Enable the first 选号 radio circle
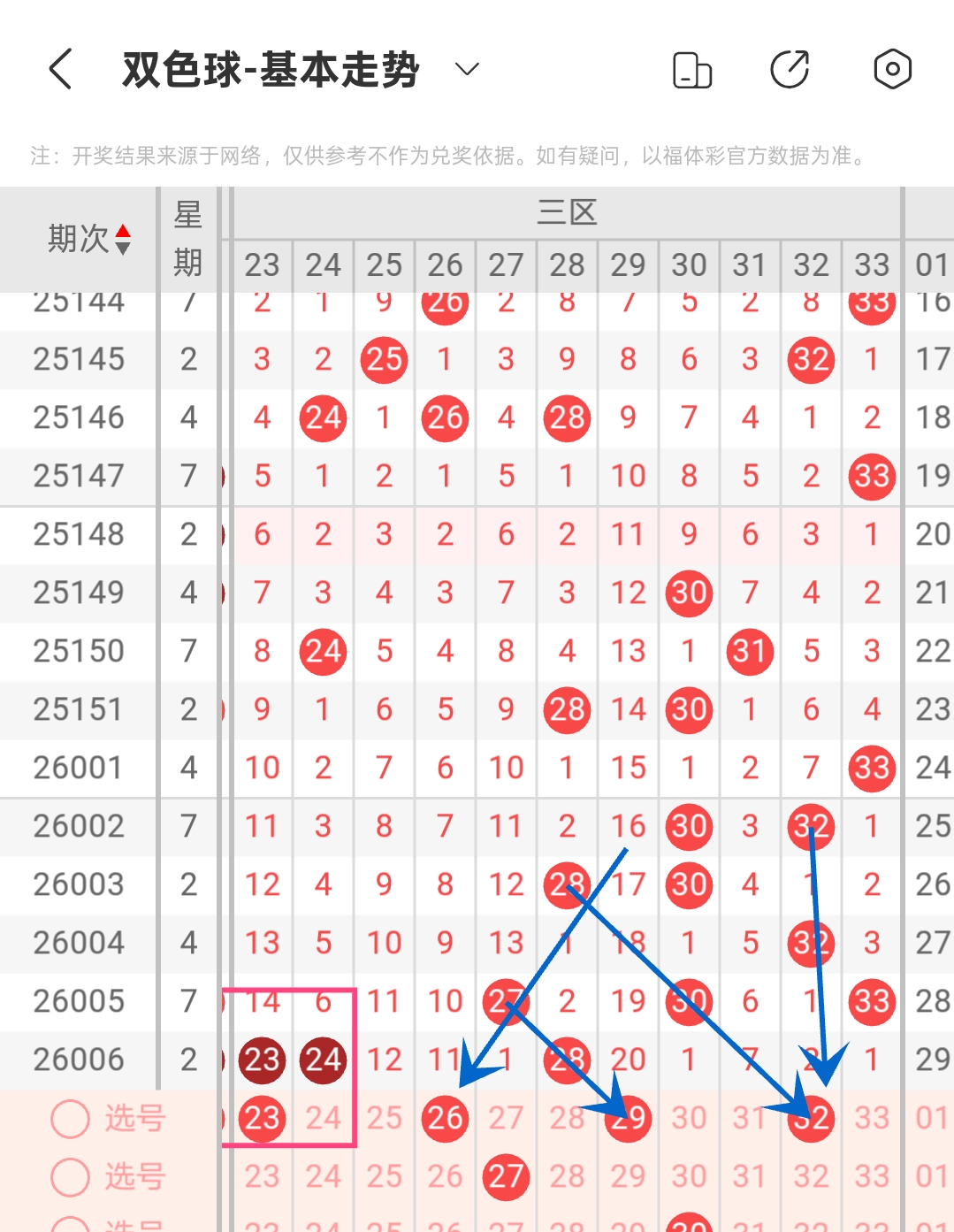The width and height of the screenshot is (954, 1232). click(69, 1118)
